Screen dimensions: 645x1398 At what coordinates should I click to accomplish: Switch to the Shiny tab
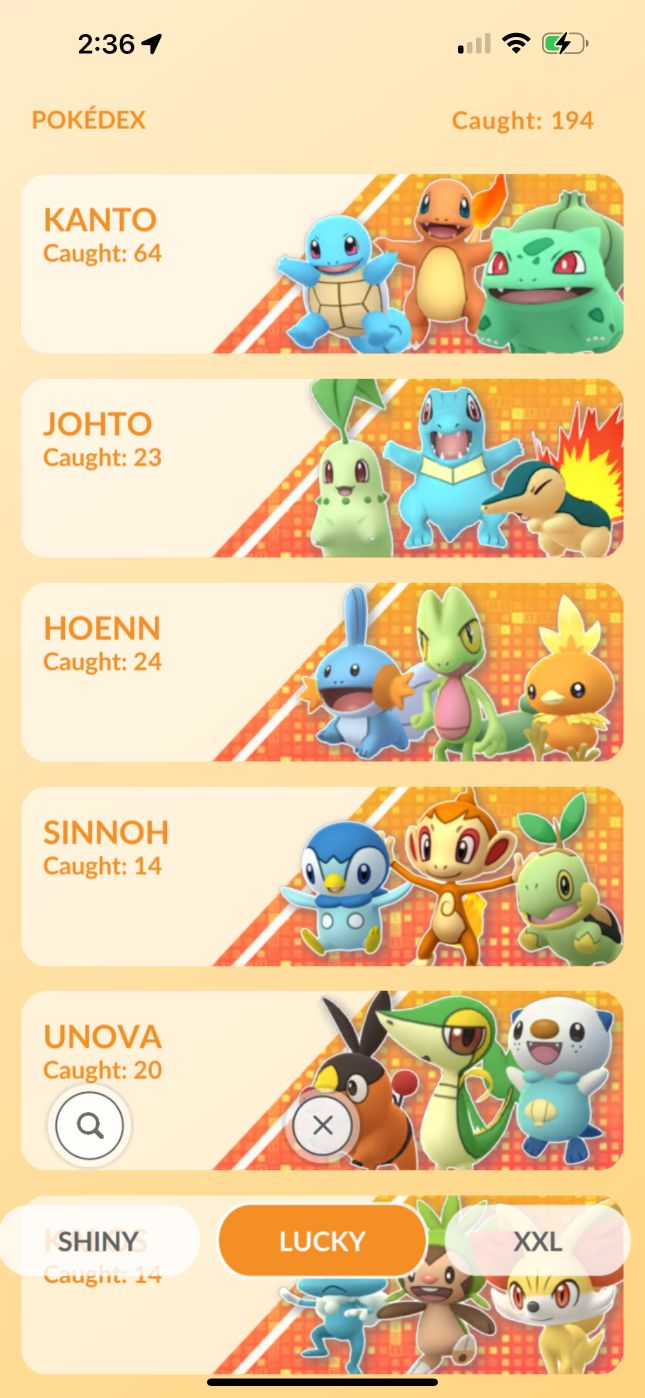[x=98, y=1241]
